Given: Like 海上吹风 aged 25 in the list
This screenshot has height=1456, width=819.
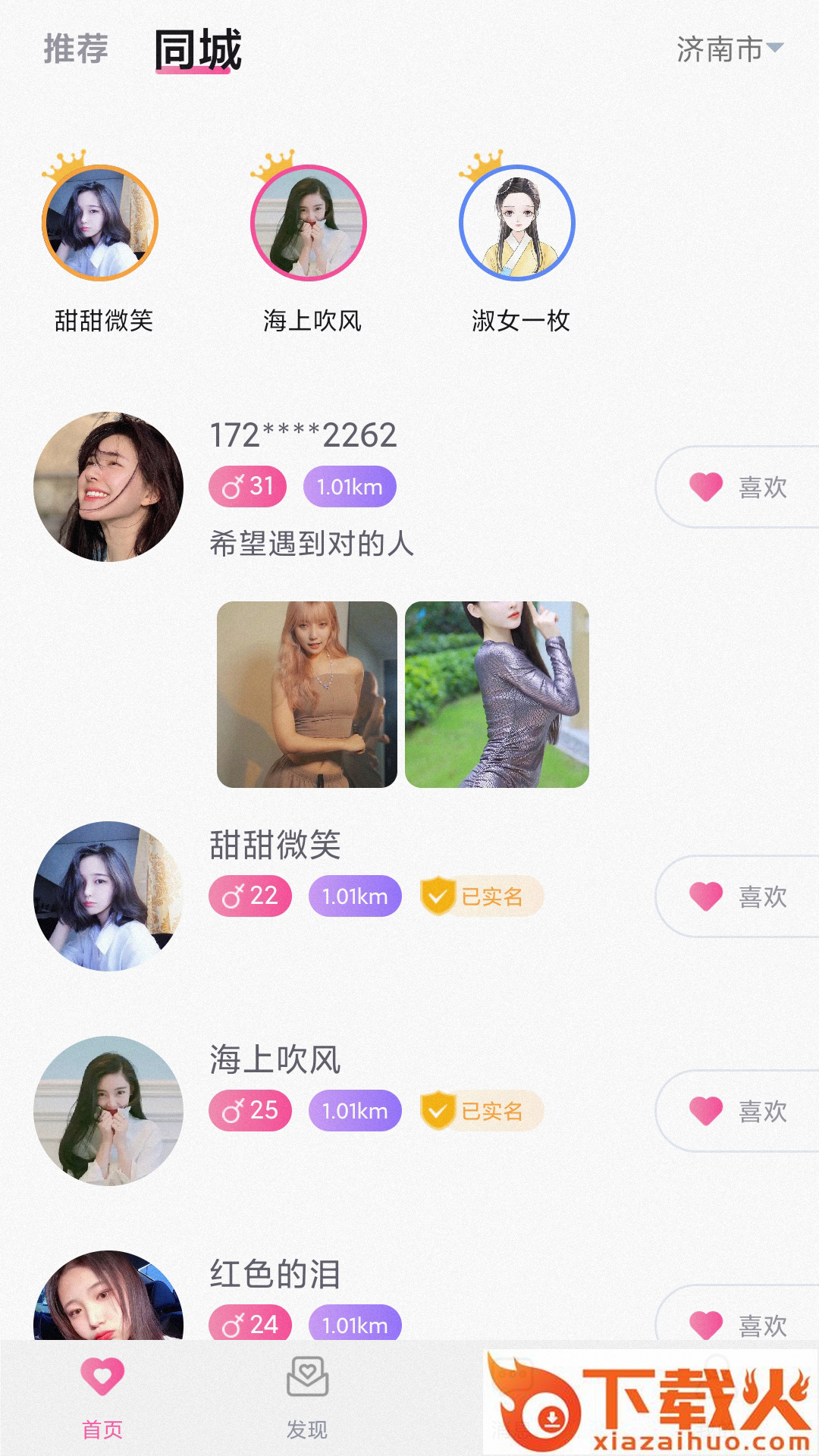Looking at the screenshot, I should 738,1111.
